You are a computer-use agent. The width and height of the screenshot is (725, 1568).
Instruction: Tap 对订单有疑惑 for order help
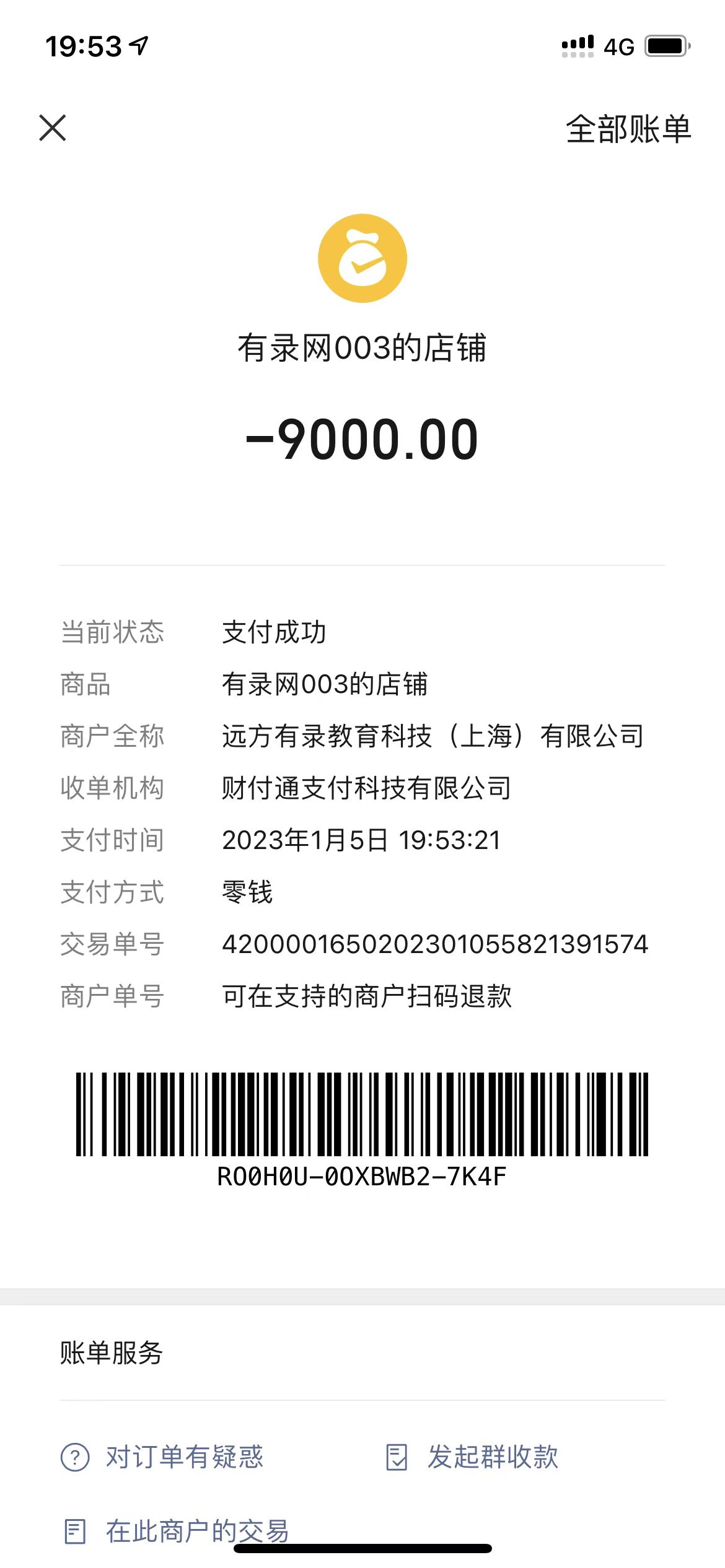[x=162, y=1457]
